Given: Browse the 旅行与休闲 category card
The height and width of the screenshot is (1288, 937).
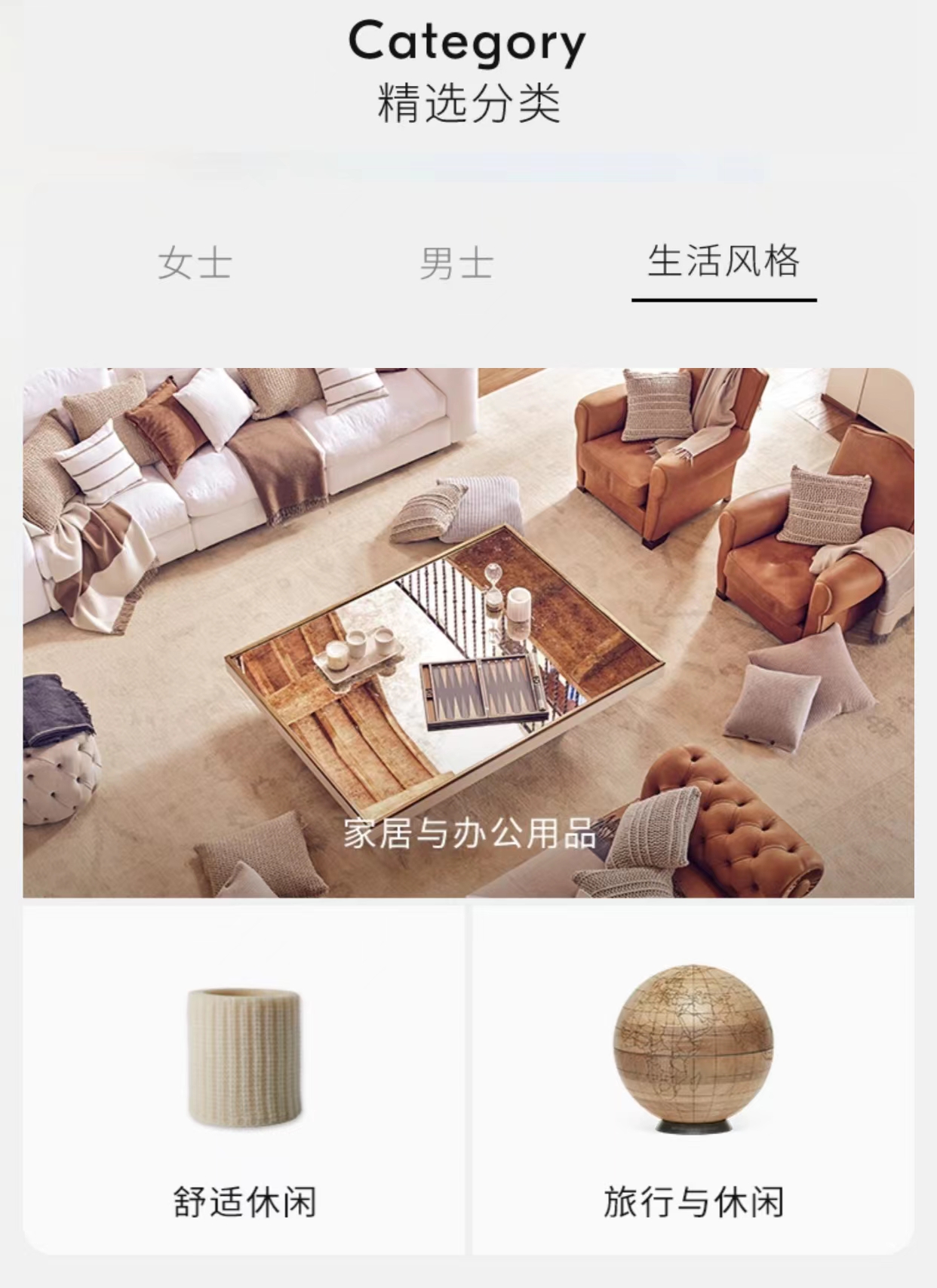Looking at the screenshot, I should [693, 1080].
